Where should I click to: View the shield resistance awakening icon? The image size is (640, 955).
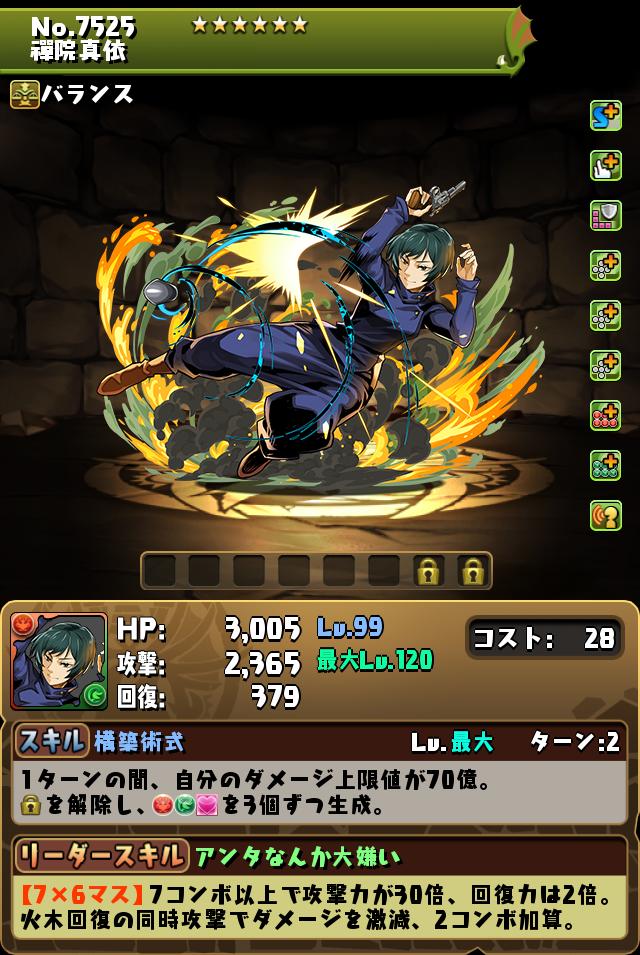tap(605, 215)
